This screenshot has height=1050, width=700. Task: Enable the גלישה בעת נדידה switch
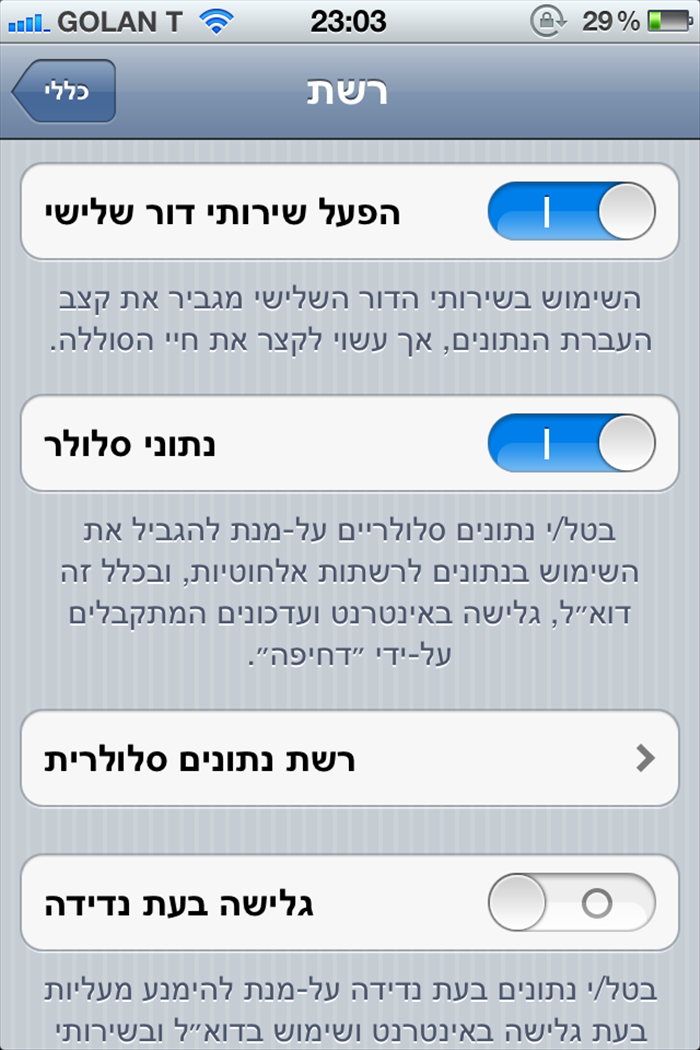pos(571,903)
